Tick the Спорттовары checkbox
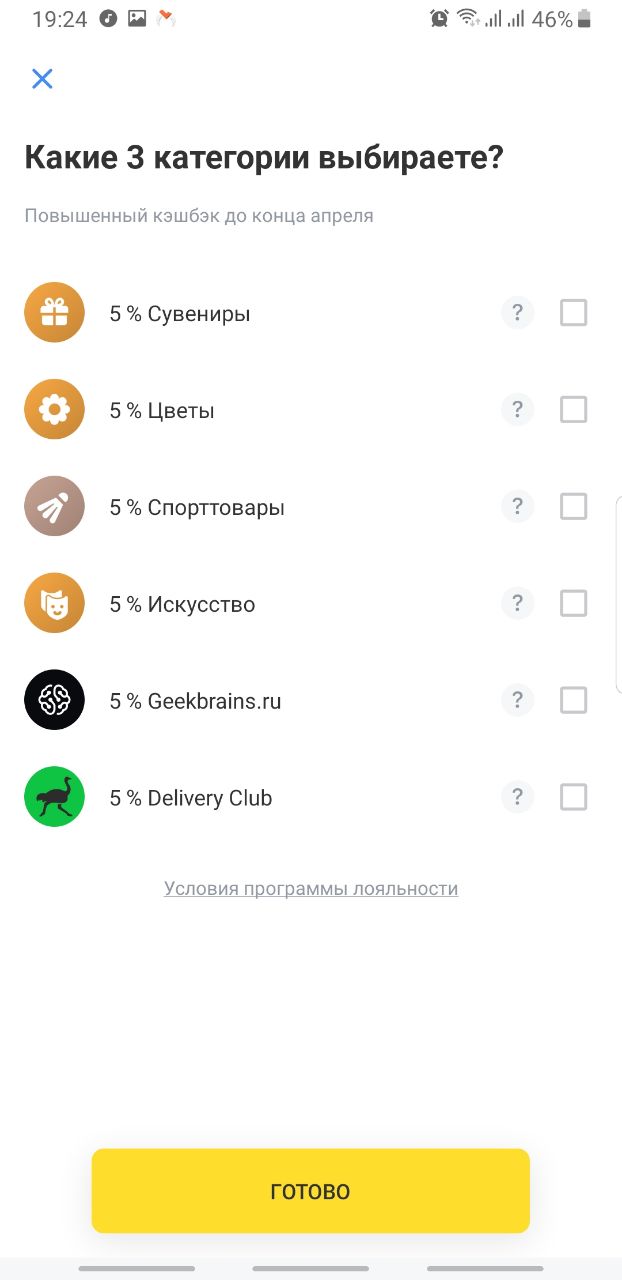The image size is (622, 1280). [x=573, y=507]
